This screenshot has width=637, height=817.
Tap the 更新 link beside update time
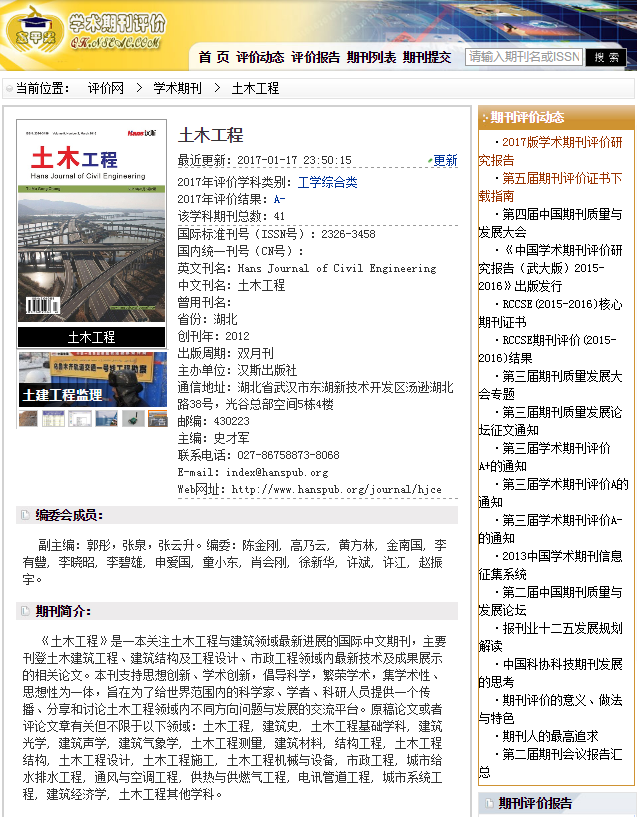pyautogui.click(x=444, y=160)
